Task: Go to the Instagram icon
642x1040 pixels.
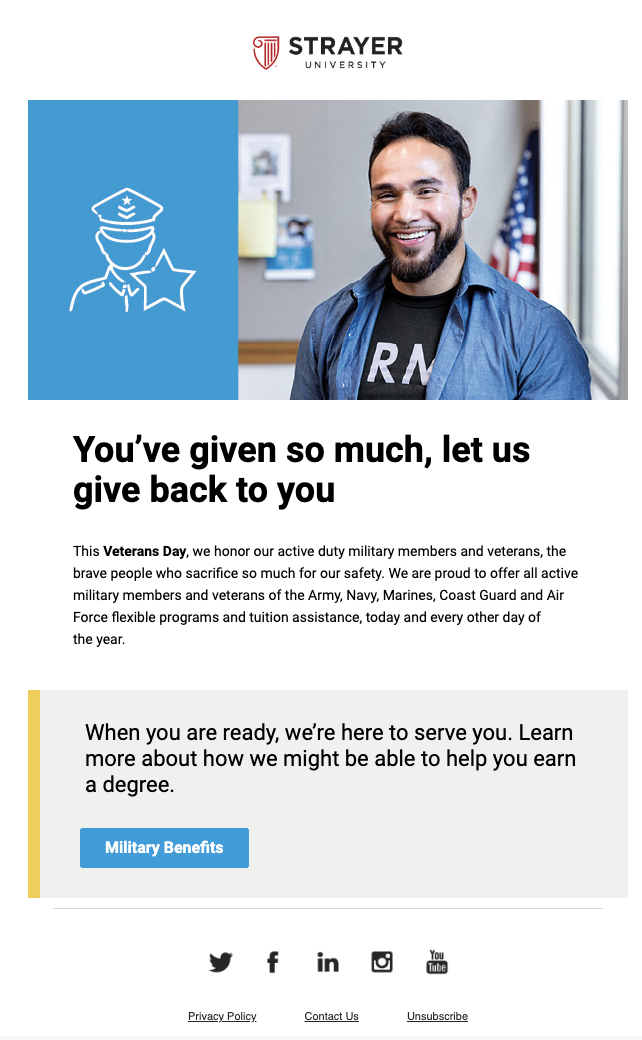Action: coord(382,962)
